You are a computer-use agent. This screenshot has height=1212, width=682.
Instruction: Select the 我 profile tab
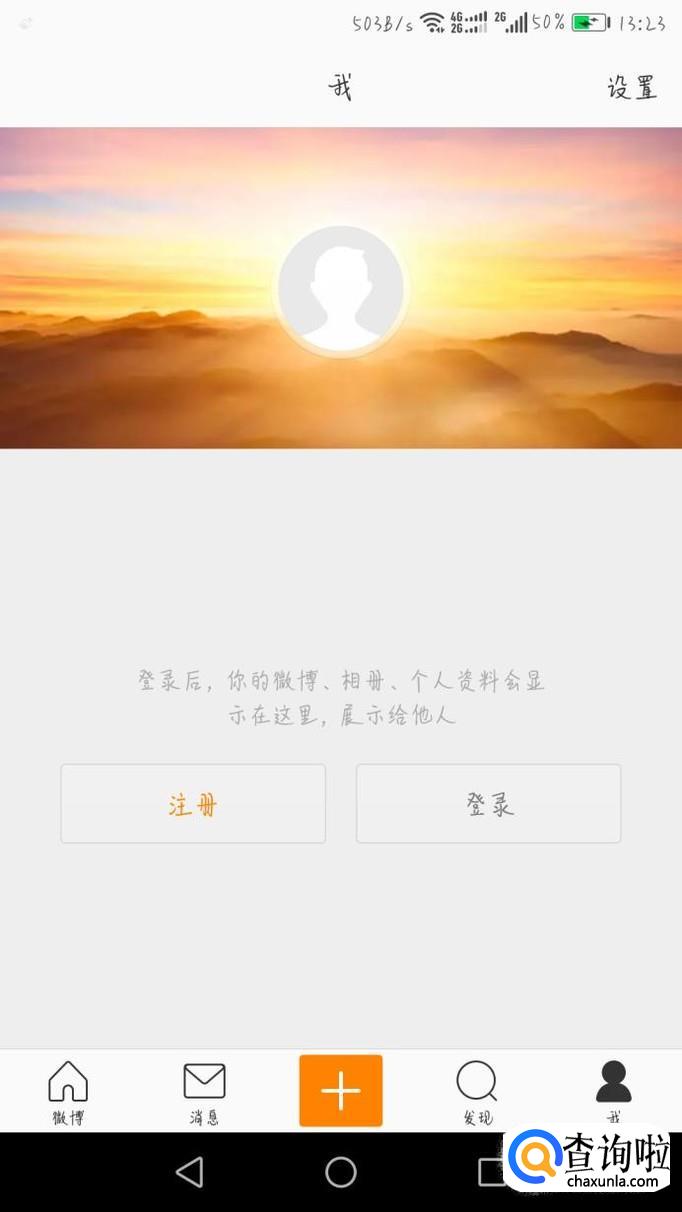613,1092
